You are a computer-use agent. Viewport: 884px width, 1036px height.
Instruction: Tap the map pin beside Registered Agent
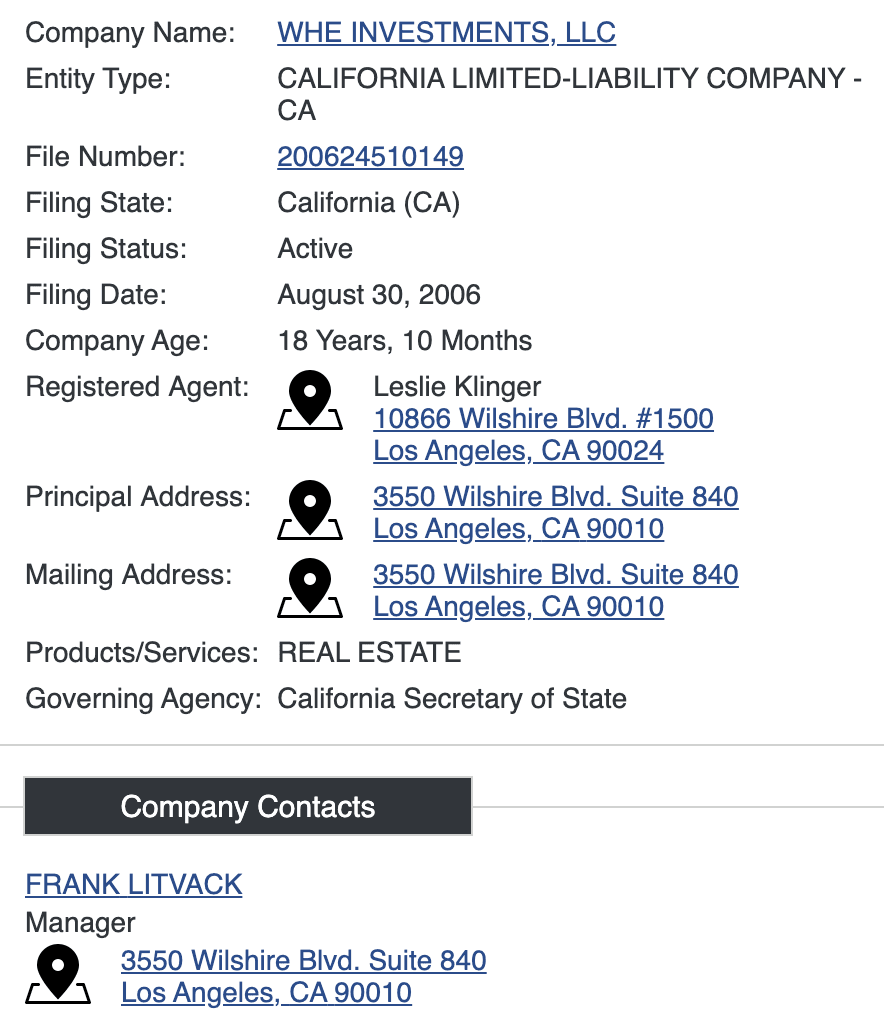tap(310, 400)
